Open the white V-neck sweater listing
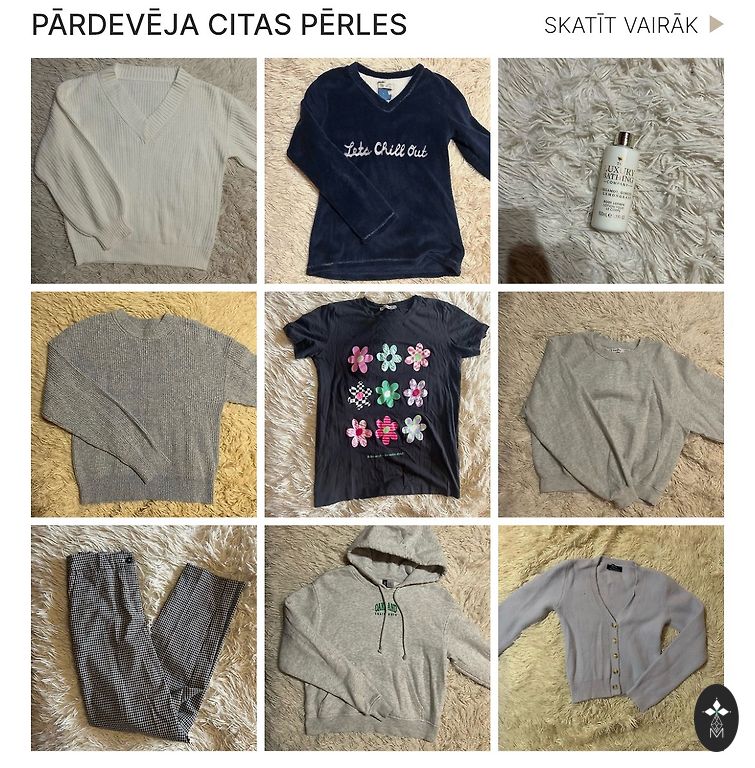 (x=143, y=171)
